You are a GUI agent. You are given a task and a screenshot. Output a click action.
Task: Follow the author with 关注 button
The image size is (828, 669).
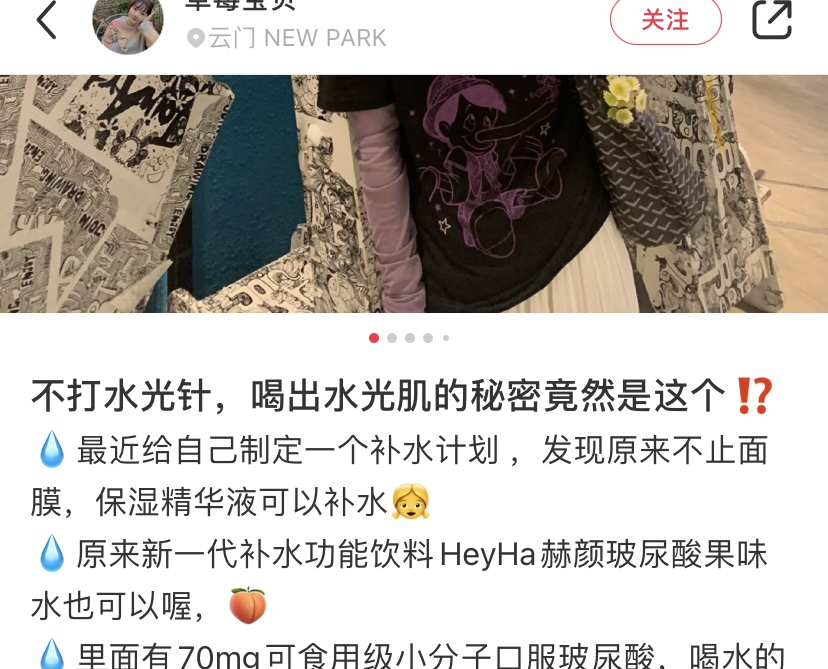pos(665,21)
